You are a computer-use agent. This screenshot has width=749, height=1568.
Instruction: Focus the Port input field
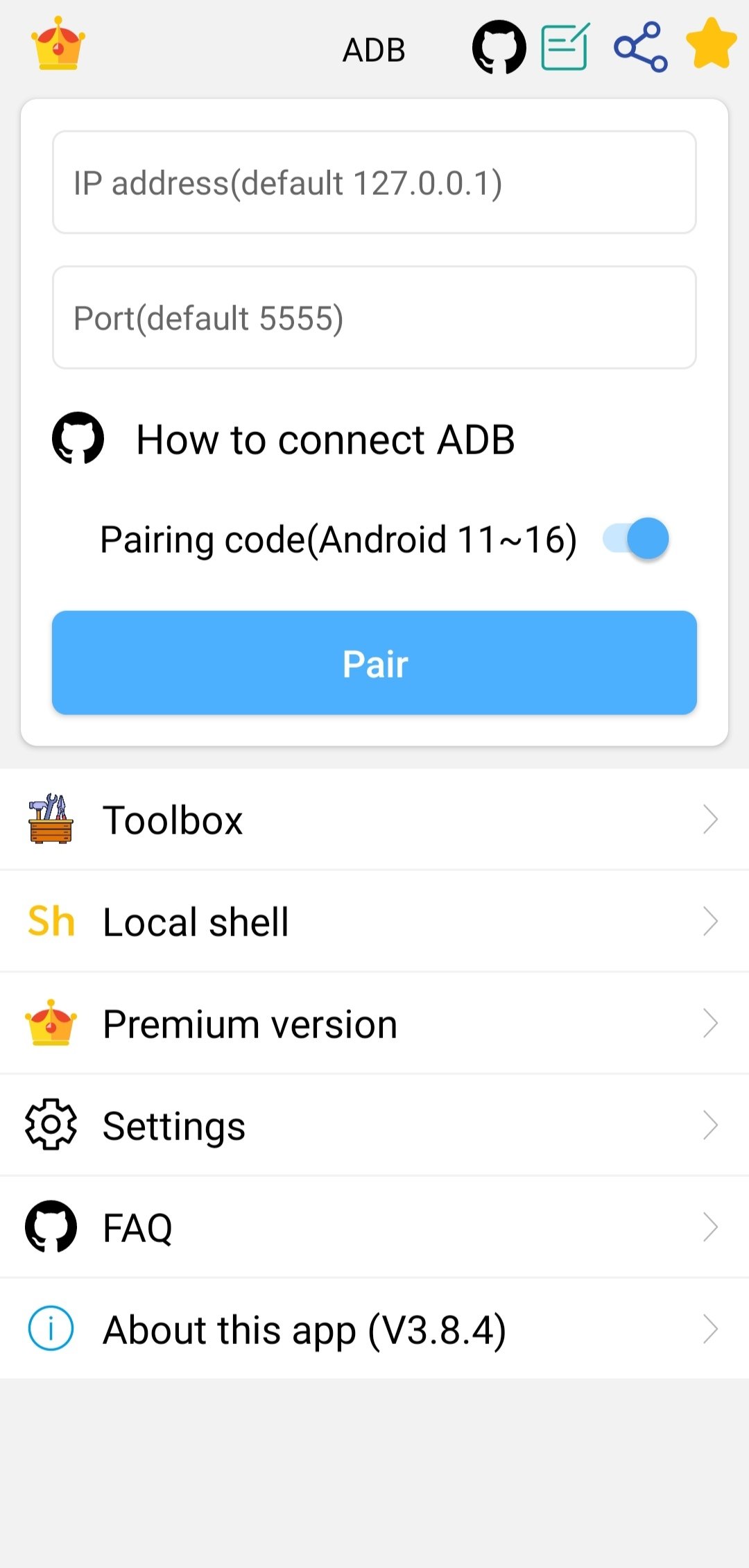coord(374,318)
